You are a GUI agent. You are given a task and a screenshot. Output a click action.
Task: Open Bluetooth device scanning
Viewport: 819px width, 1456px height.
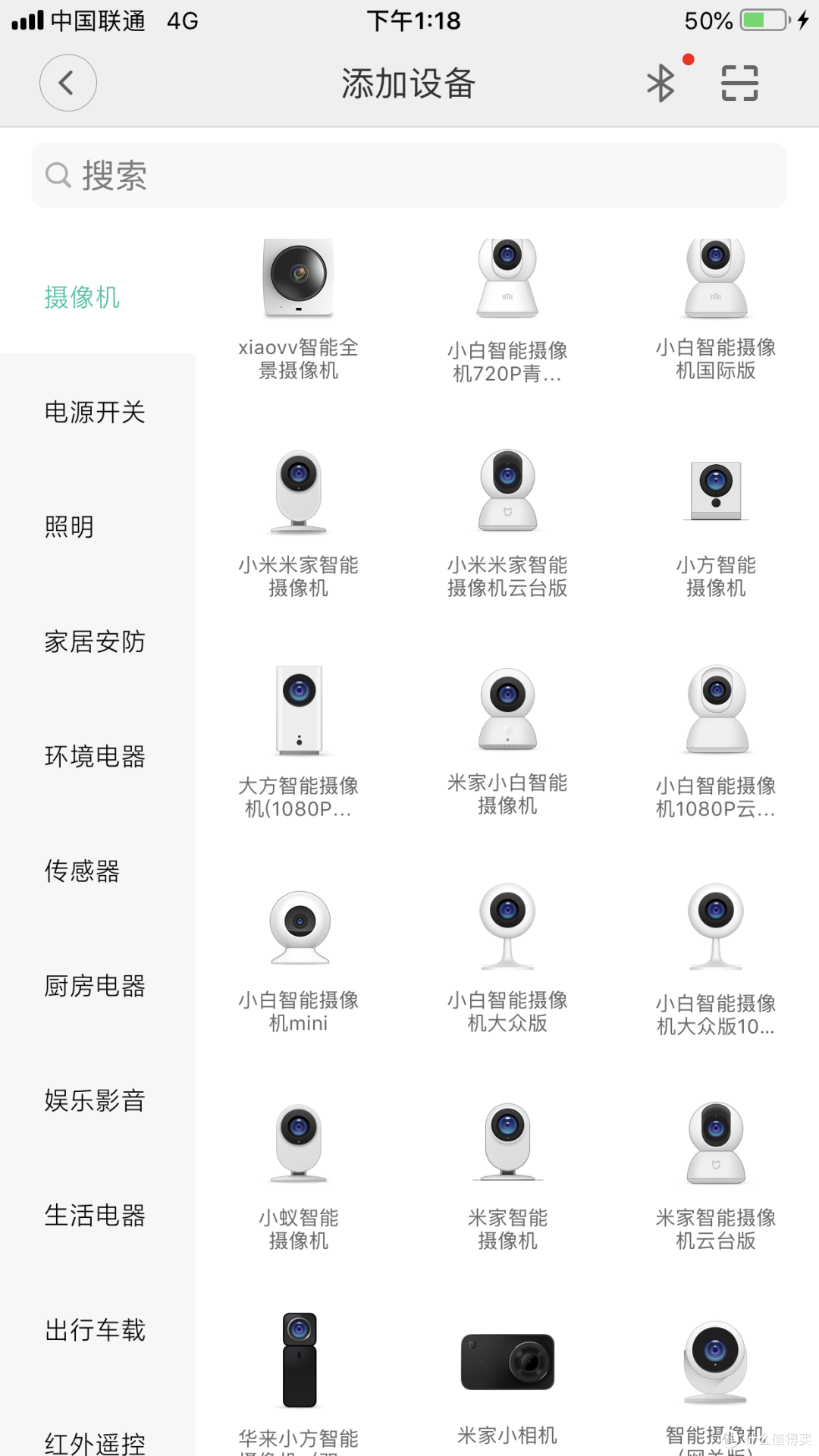tap(661, 83)
